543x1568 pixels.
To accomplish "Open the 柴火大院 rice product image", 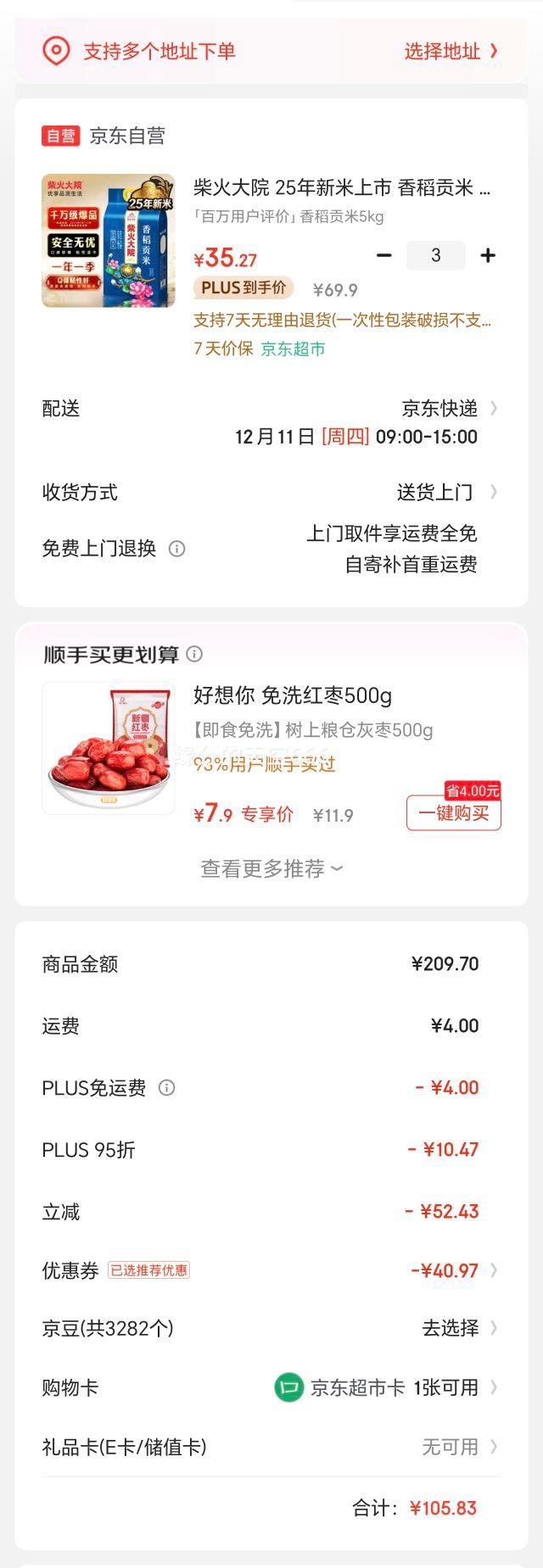I will [109, 240].
